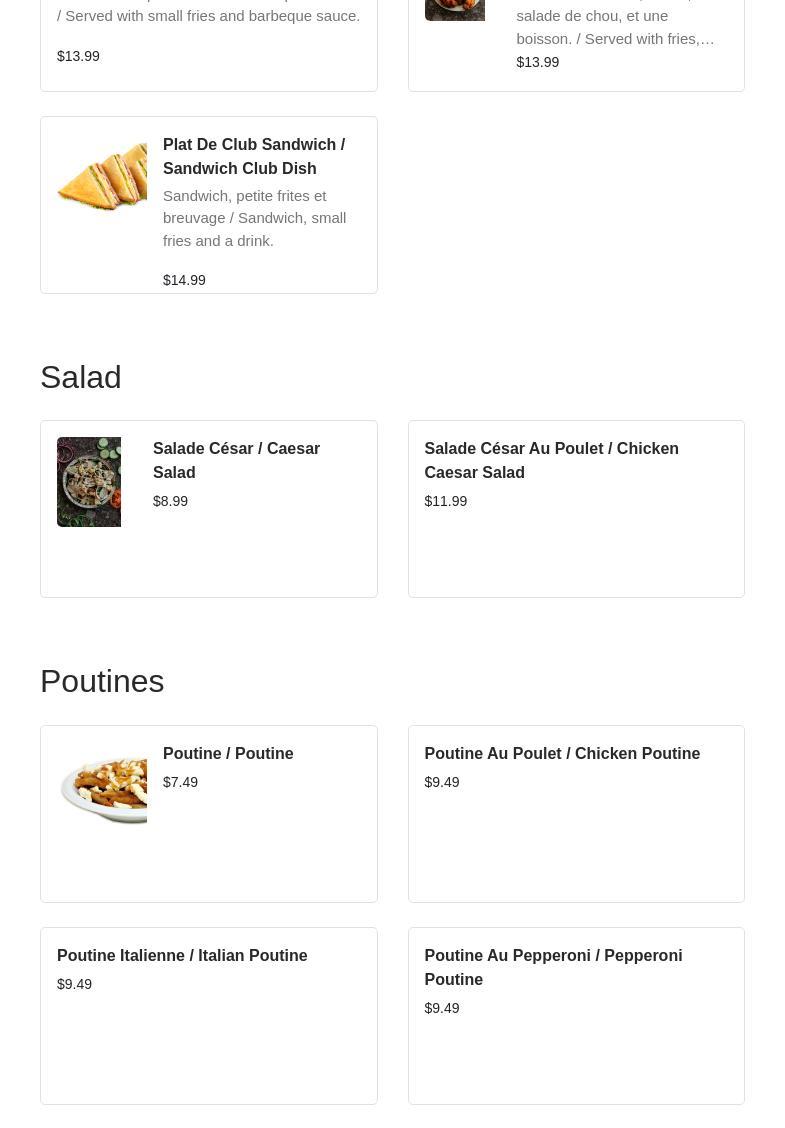Open the Chicken Poutine item
Viewport: 785px width, 1128px height.
coord(575,813)
